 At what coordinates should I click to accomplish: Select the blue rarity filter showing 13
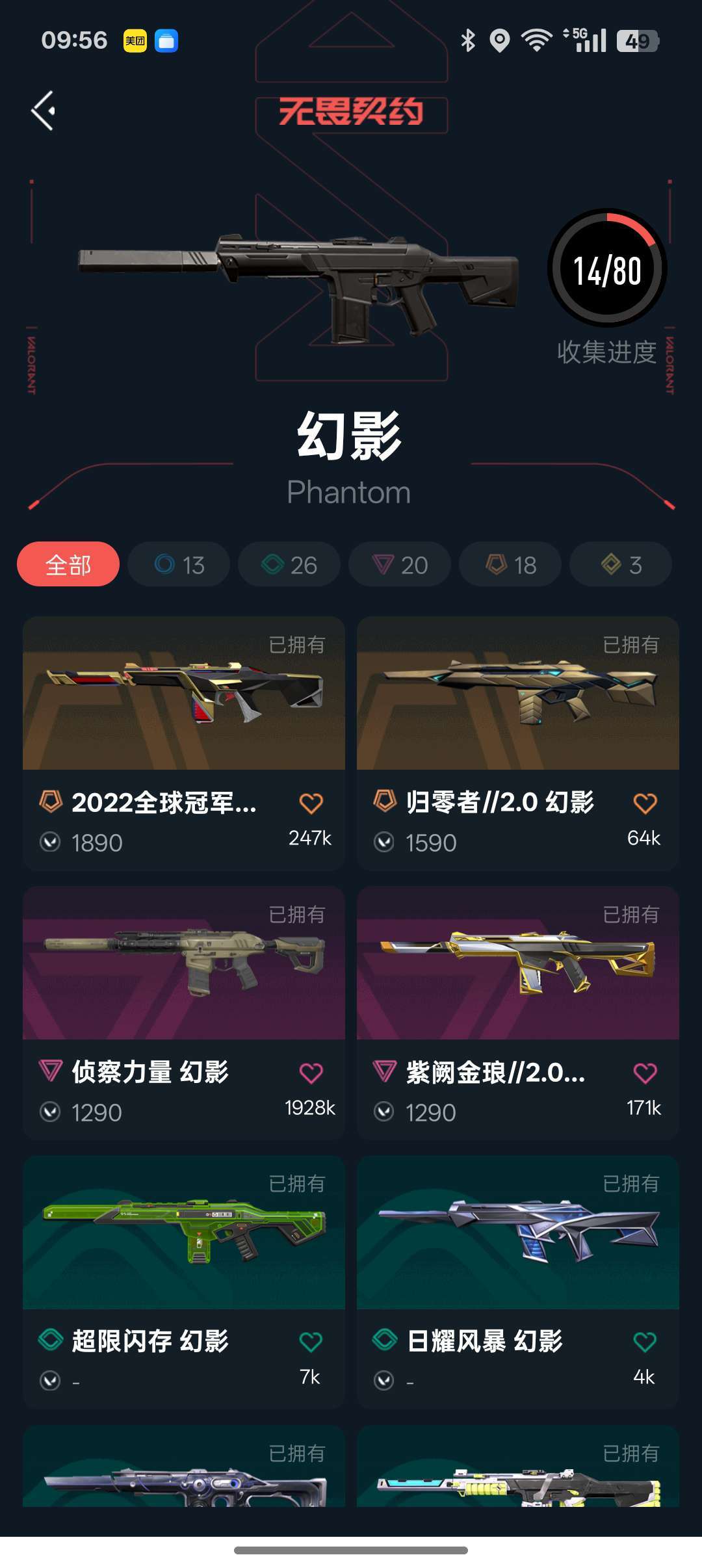tap(178, 564)
